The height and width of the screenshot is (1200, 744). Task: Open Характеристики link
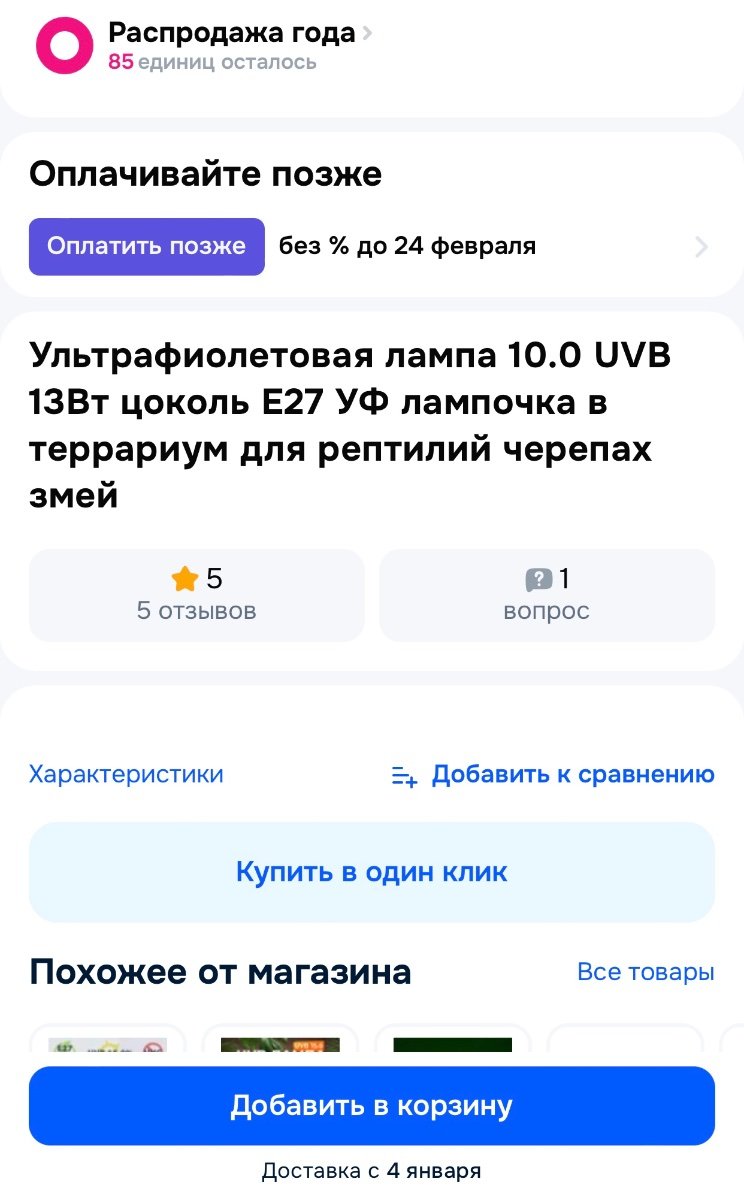click(x=126, y=774)
